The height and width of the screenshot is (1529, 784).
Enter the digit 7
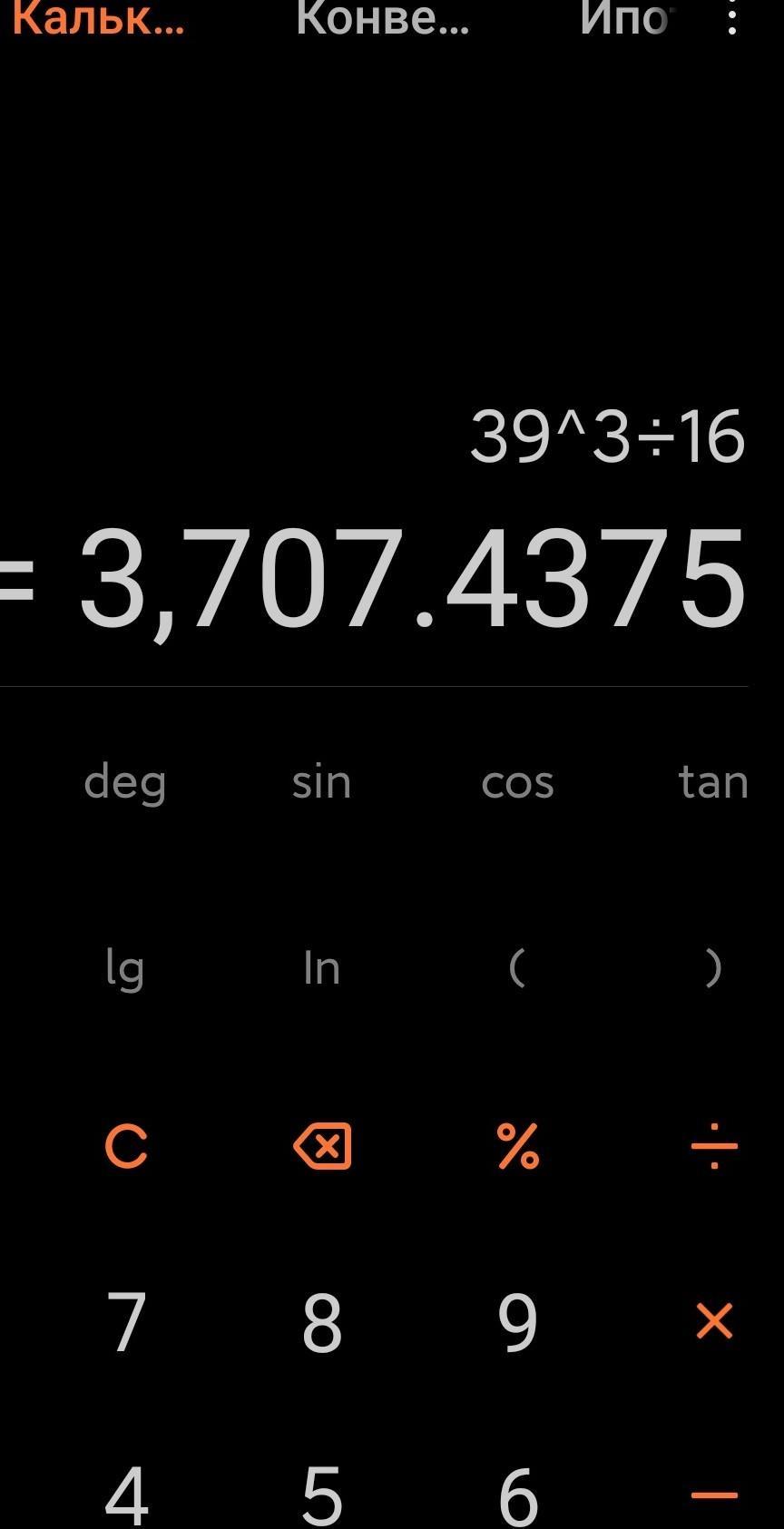tap(126, 1322)
